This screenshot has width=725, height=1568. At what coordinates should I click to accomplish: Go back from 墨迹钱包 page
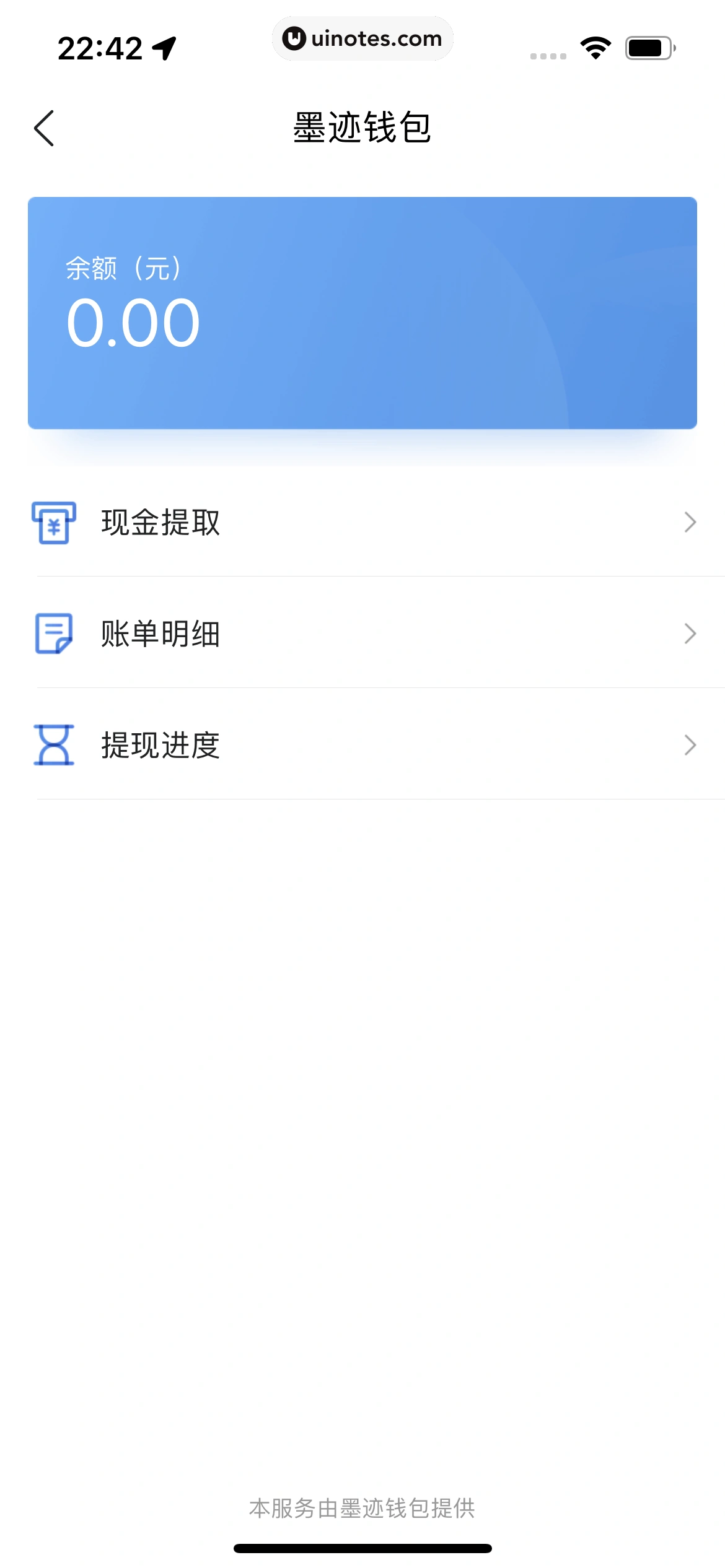(x=44, y=128)
